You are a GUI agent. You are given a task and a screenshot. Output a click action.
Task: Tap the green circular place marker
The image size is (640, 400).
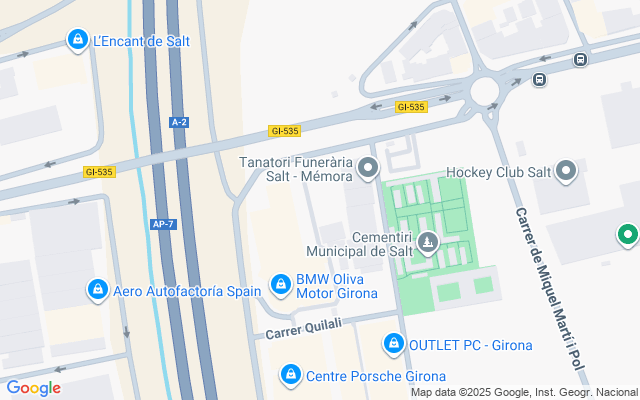tap(628, 235)
